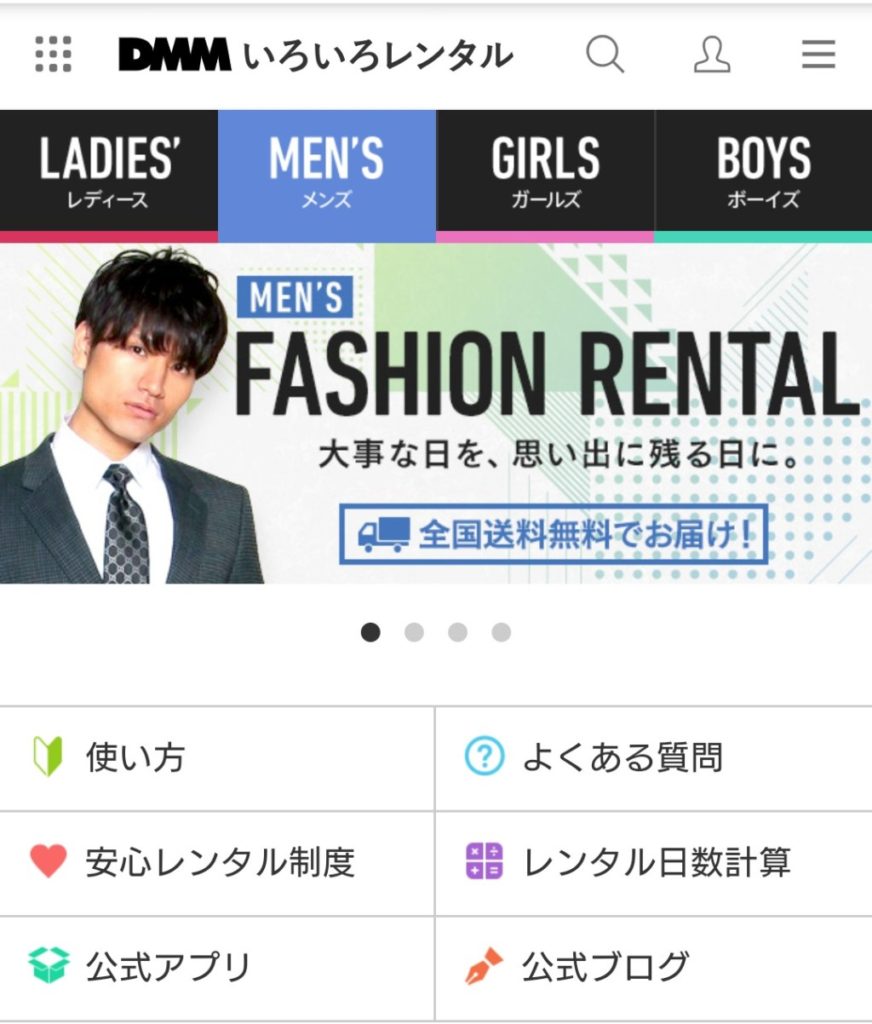Open the hamburger menu
This screenshot has width=872, height=1024.
[818, 54]
